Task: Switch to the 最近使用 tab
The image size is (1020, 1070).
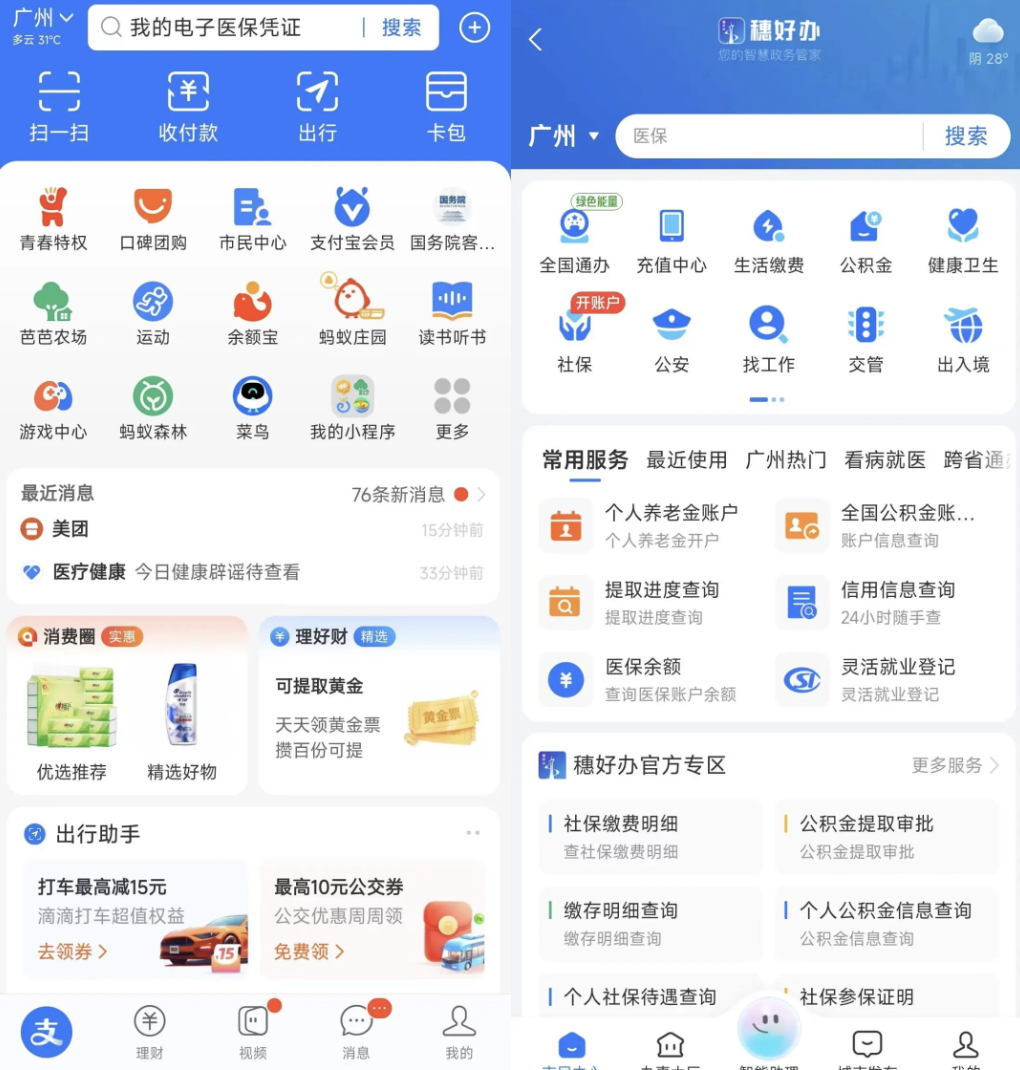Action: coord(686,460)
